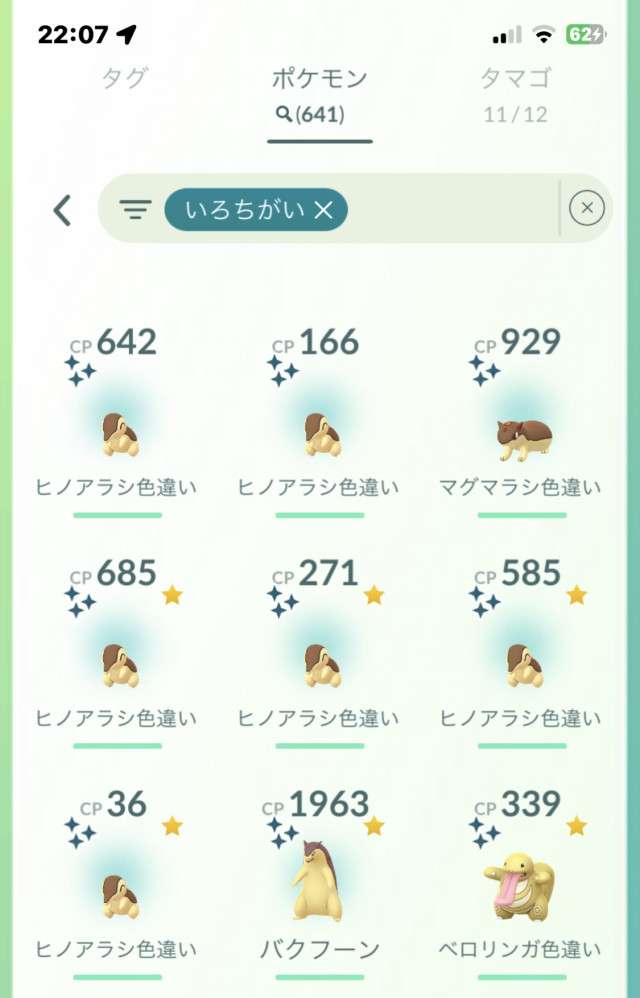Go back with the left arrow
Image resolution: width=640 pixels, height=998 pixels.
[62, 210]
